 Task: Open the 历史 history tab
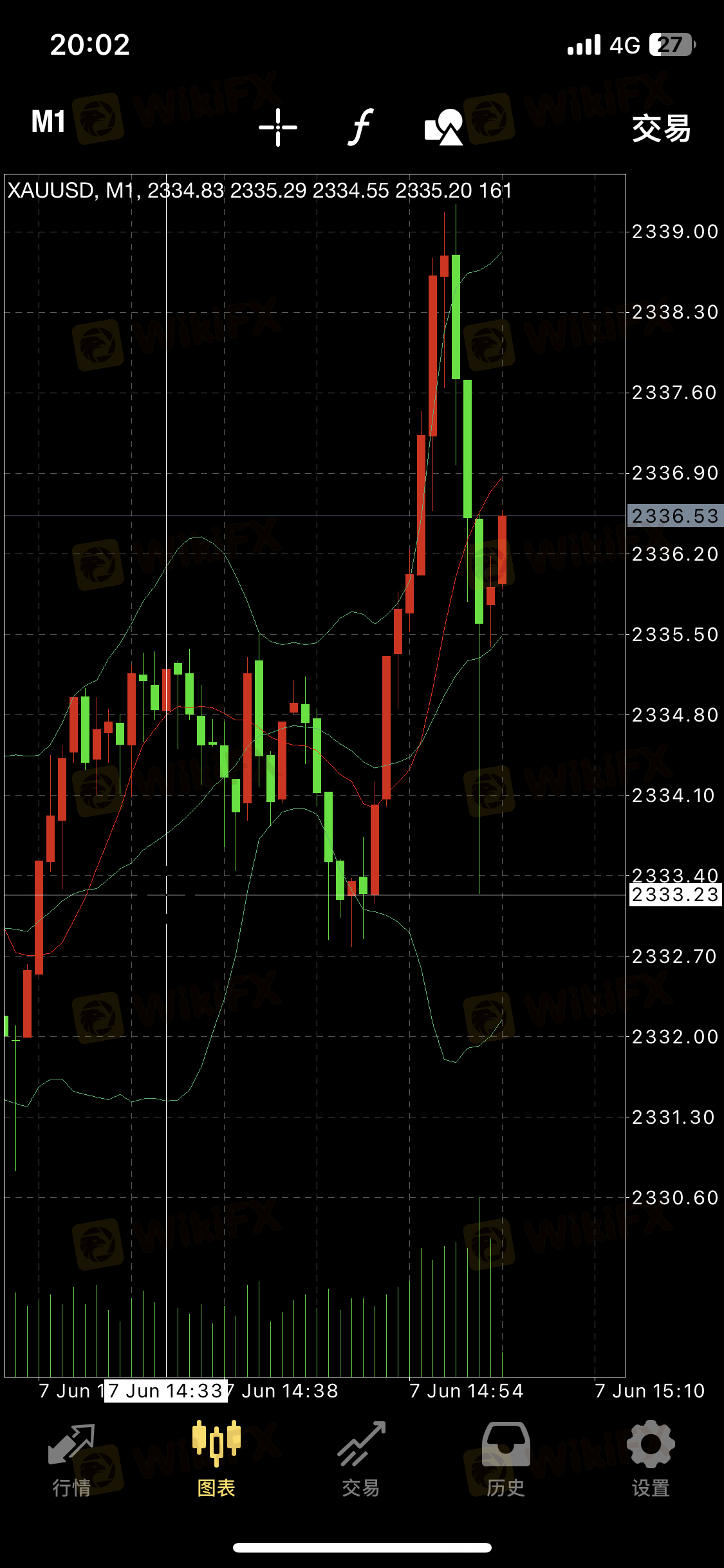(506, 1459)
